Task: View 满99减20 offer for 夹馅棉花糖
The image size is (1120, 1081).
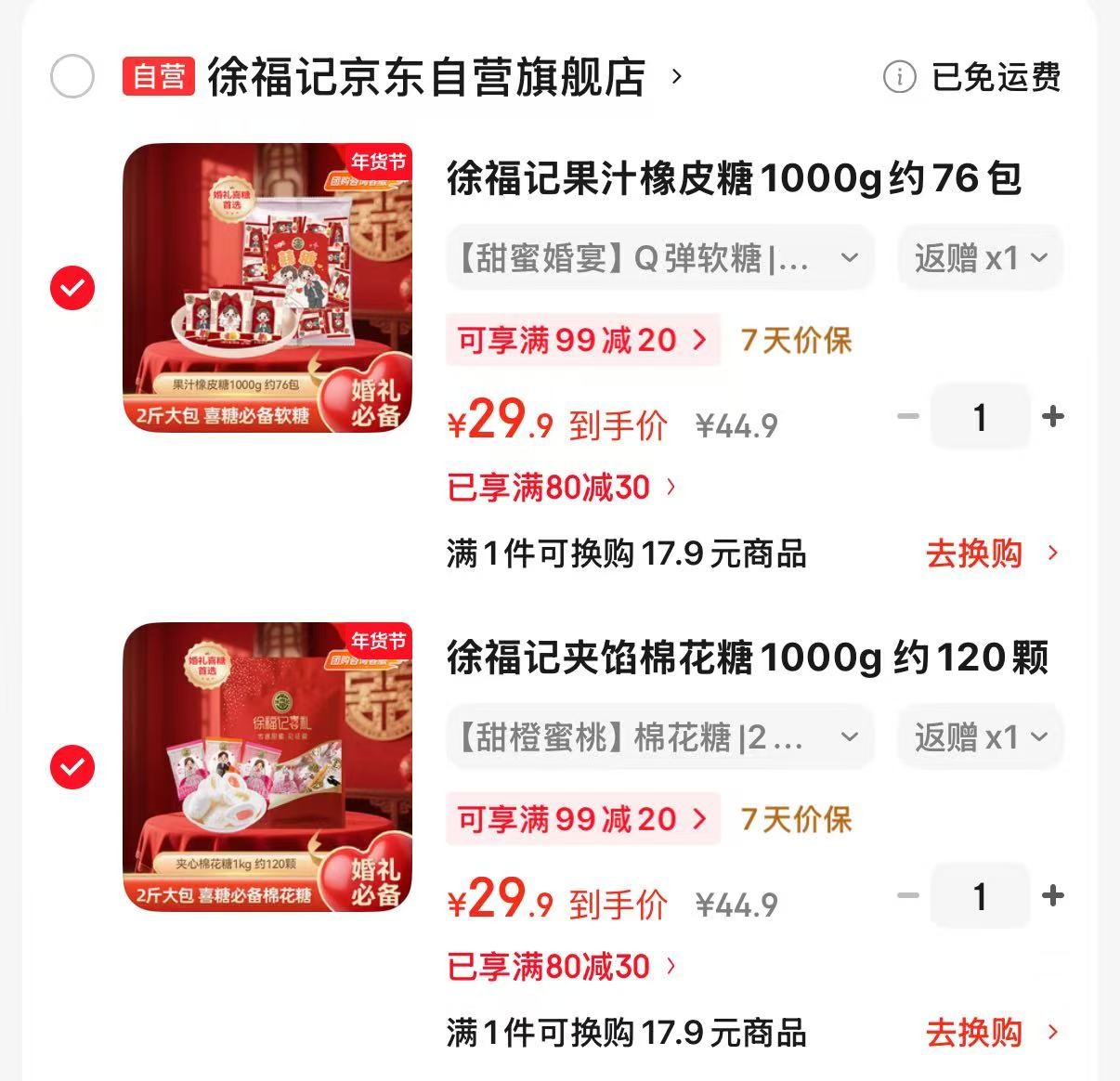Action: 582,819
